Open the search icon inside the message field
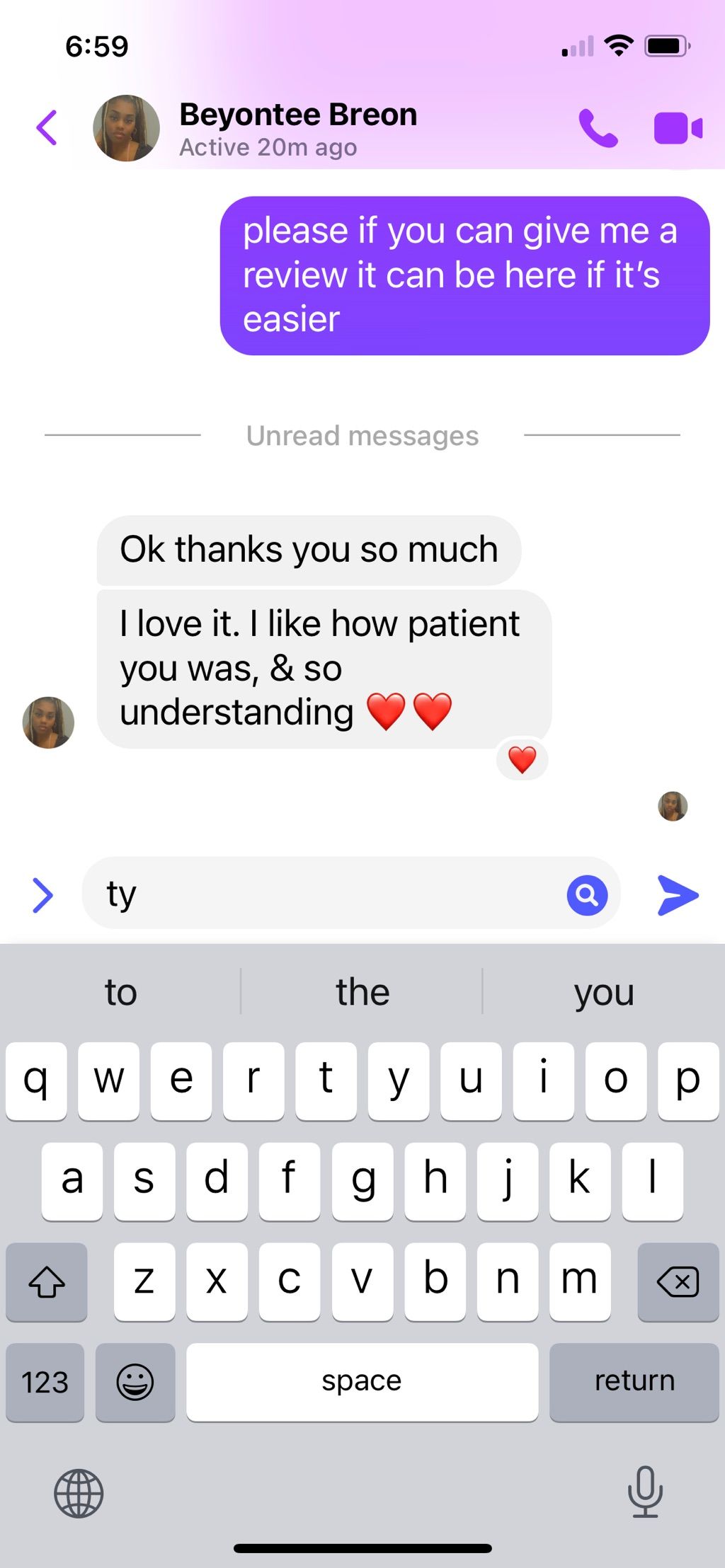 [587, 895]
